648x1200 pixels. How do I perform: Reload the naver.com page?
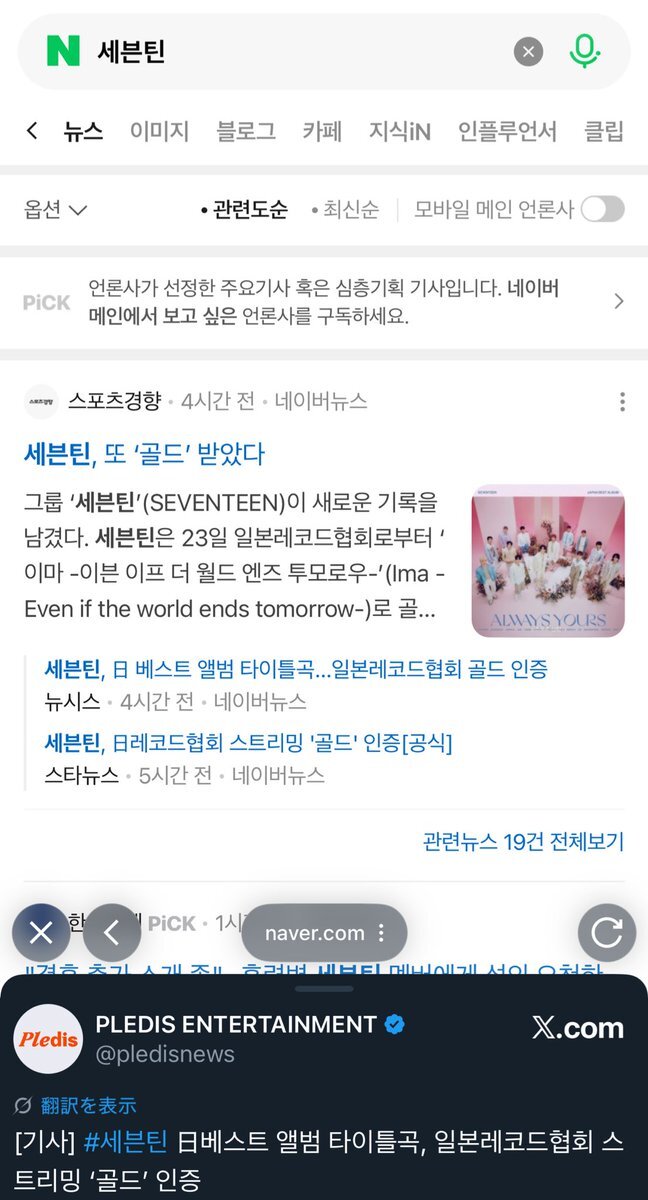click(606, 933)
